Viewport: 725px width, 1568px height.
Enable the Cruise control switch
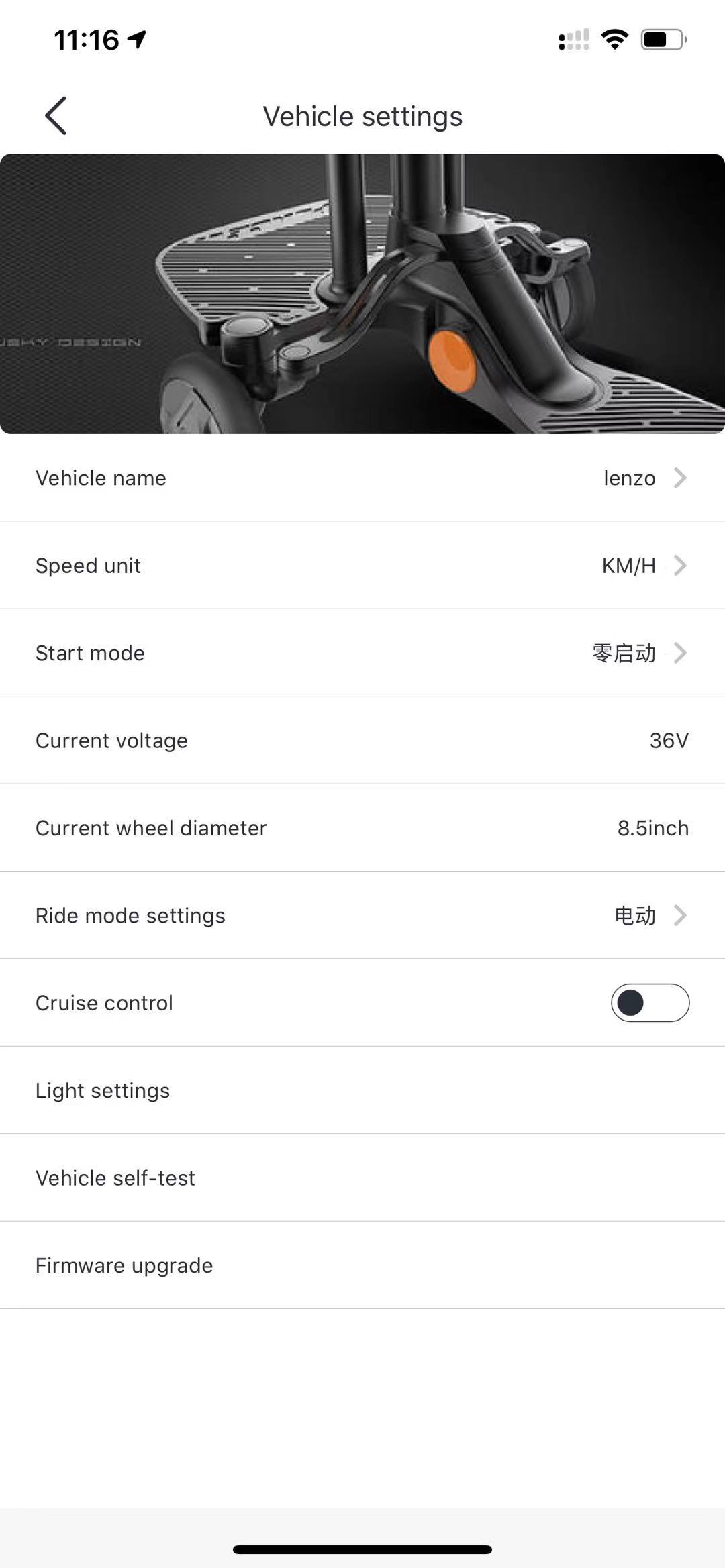click(650, 1002)
